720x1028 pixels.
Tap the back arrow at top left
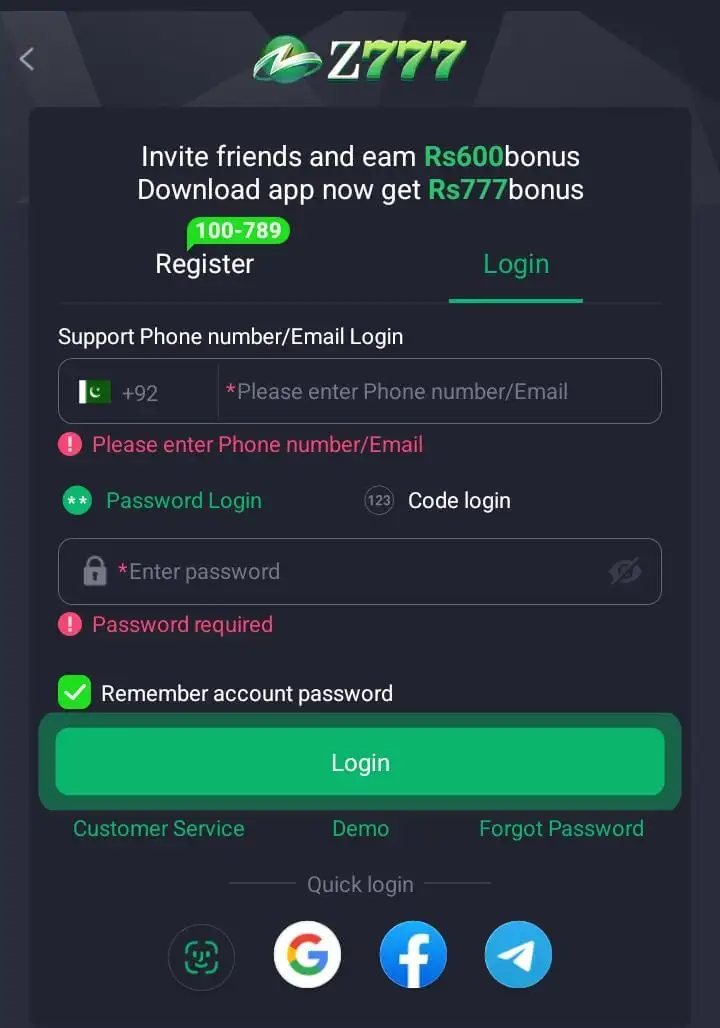26,58
